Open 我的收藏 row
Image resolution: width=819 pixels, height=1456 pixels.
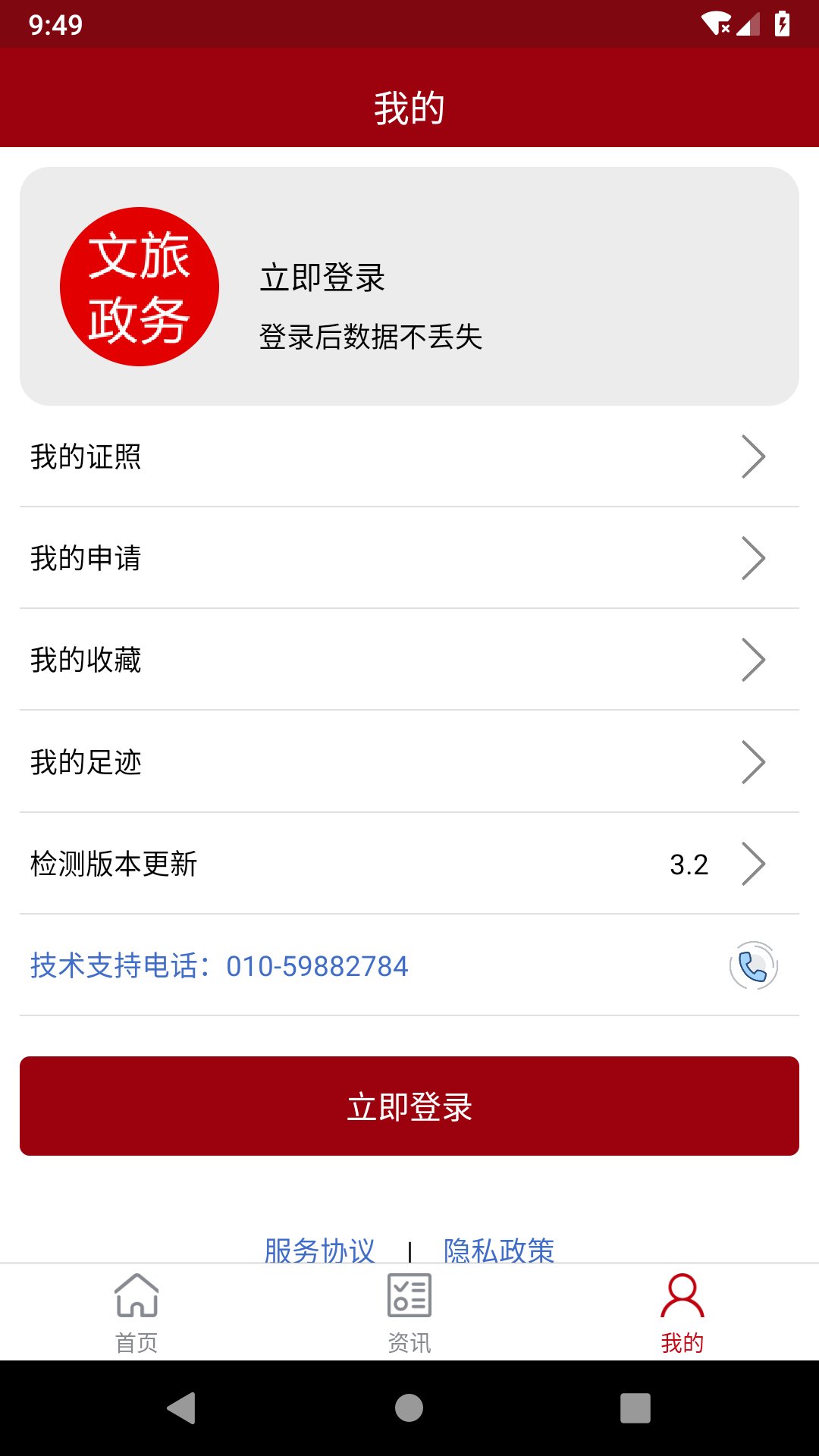(409, 660)
